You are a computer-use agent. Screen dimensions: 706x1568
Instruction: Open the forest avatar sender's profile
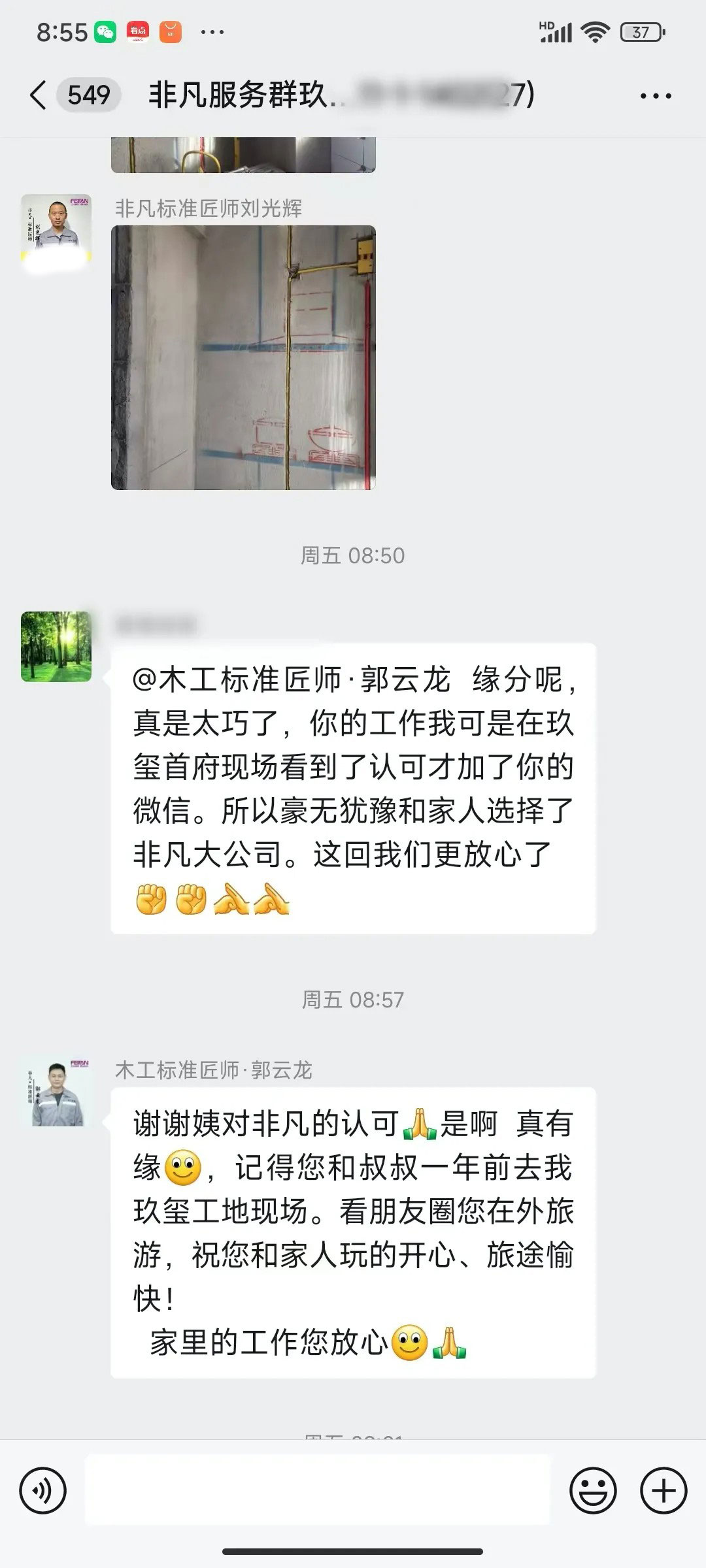pyautogui.click(x=56, y=646)
